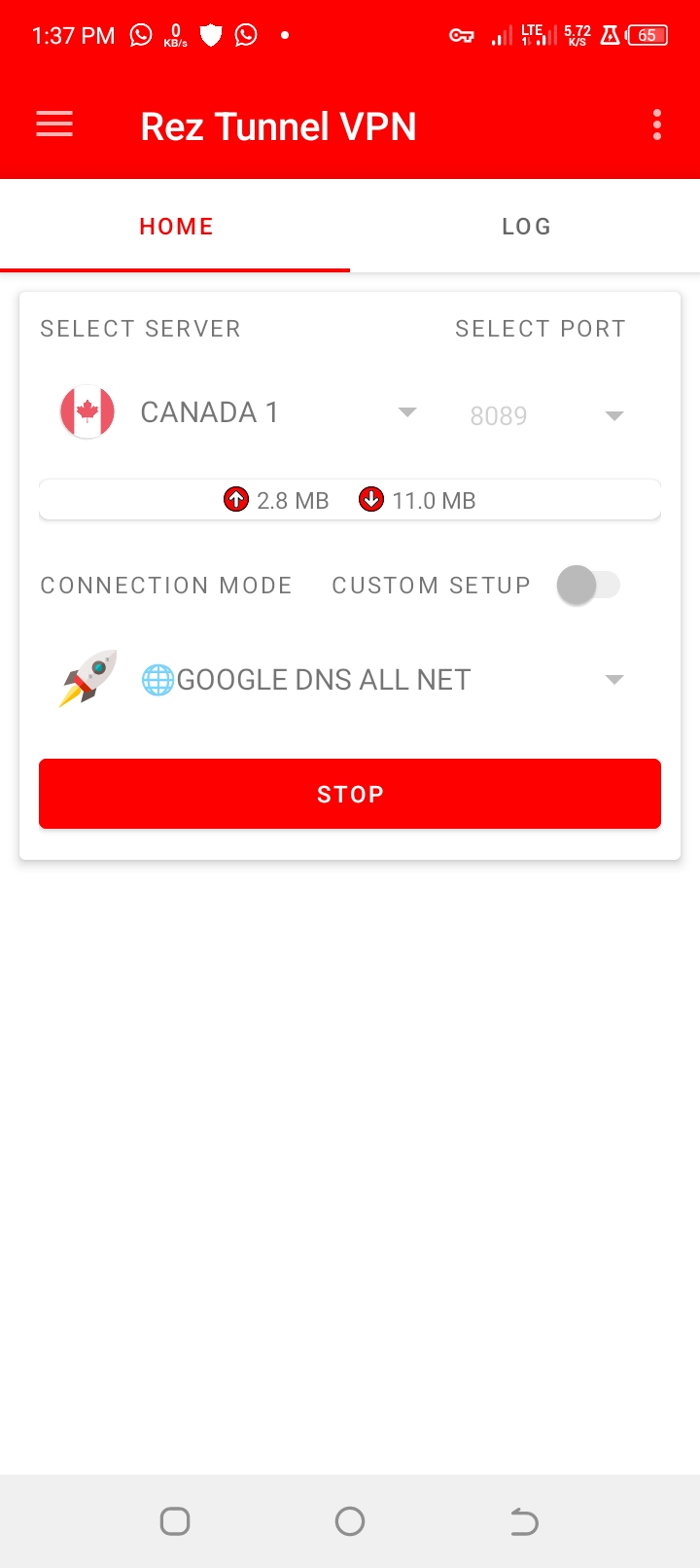
Task: Open the three-dot overflow menu
Action: coord(657,125)
